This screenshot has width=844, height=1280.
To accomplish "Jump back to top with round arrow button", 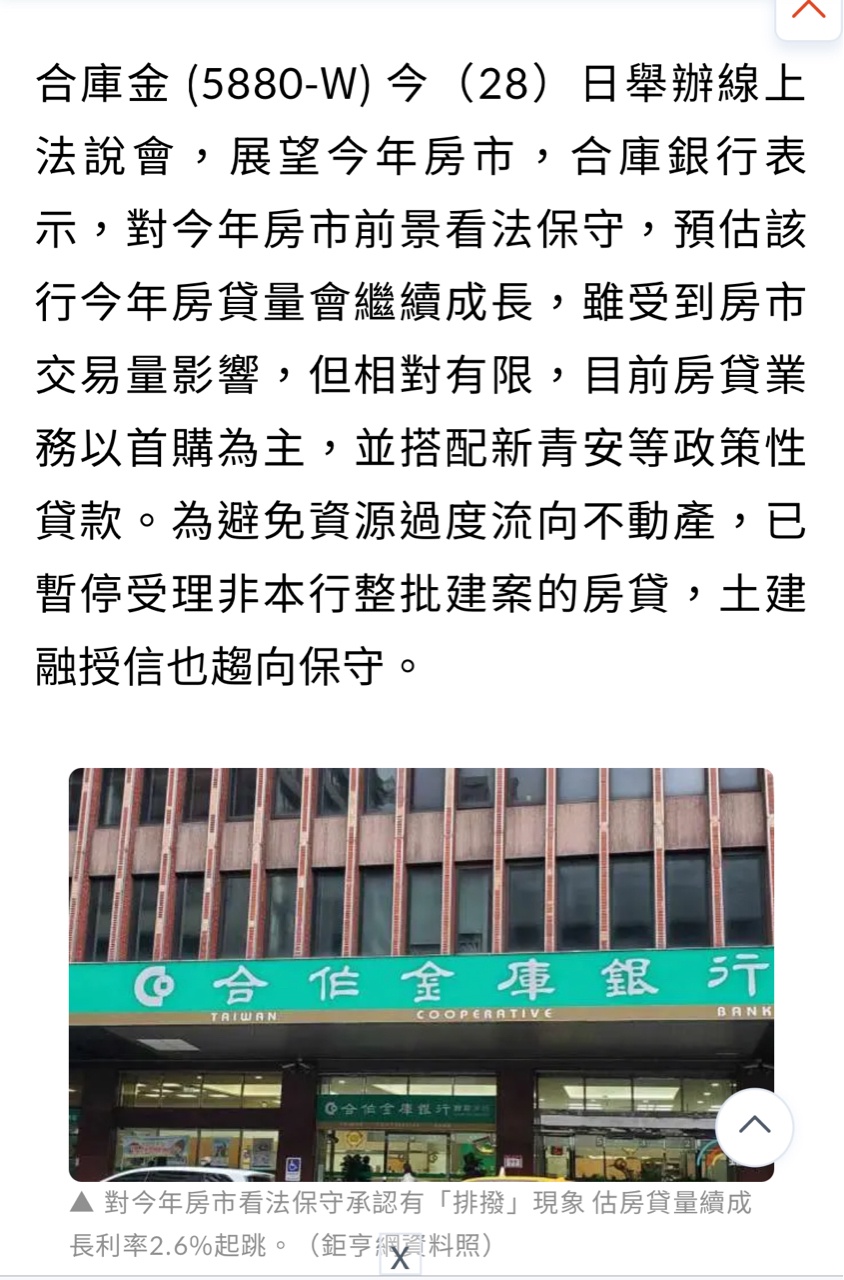I will (x=755, y=1126).
